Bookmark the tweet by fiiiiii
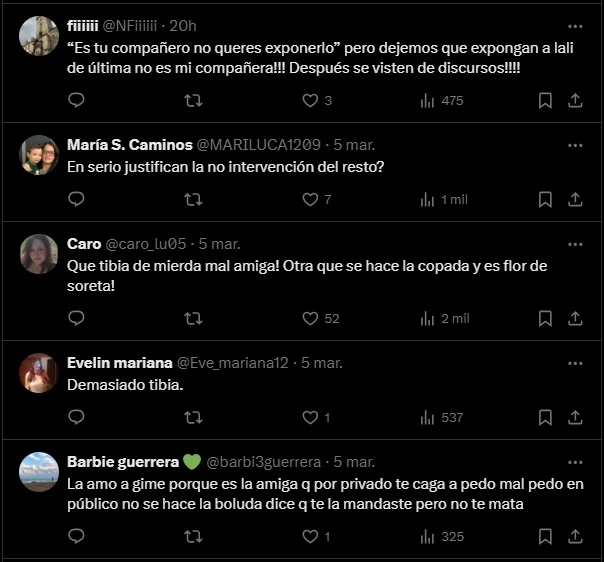The height and width of the screenshot is (562, 604). click(x=545, y=100)
